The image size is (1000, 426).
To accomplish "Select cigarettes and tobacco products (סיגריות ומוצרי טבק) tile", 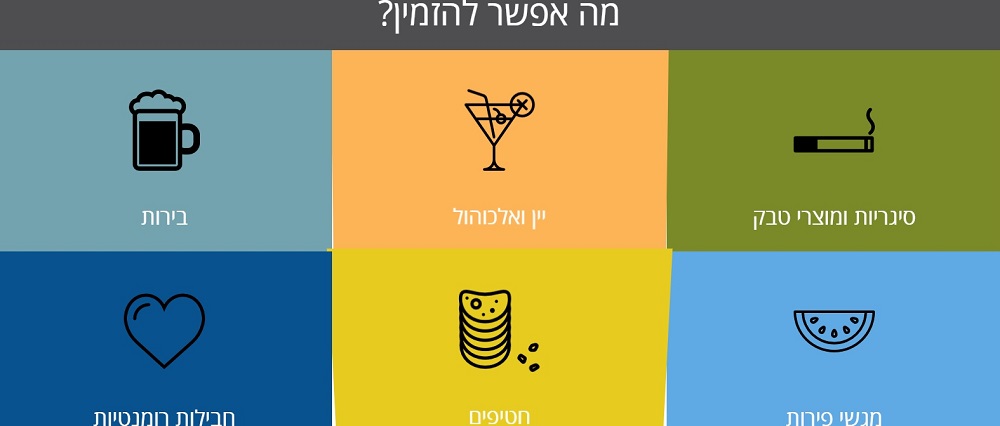I will 833,150.
